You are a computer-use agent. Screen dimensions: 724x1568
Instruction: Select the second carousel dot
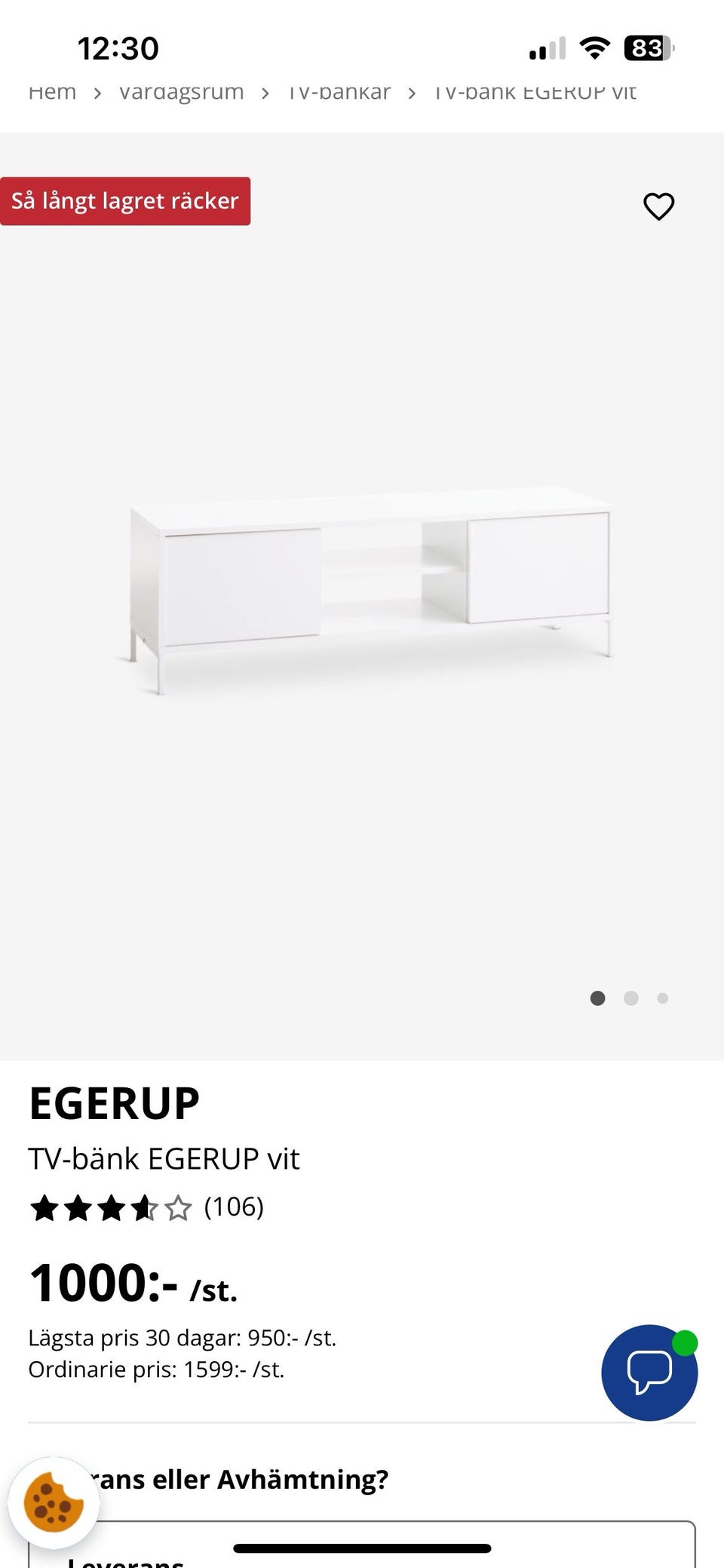(x=630, y=998)
